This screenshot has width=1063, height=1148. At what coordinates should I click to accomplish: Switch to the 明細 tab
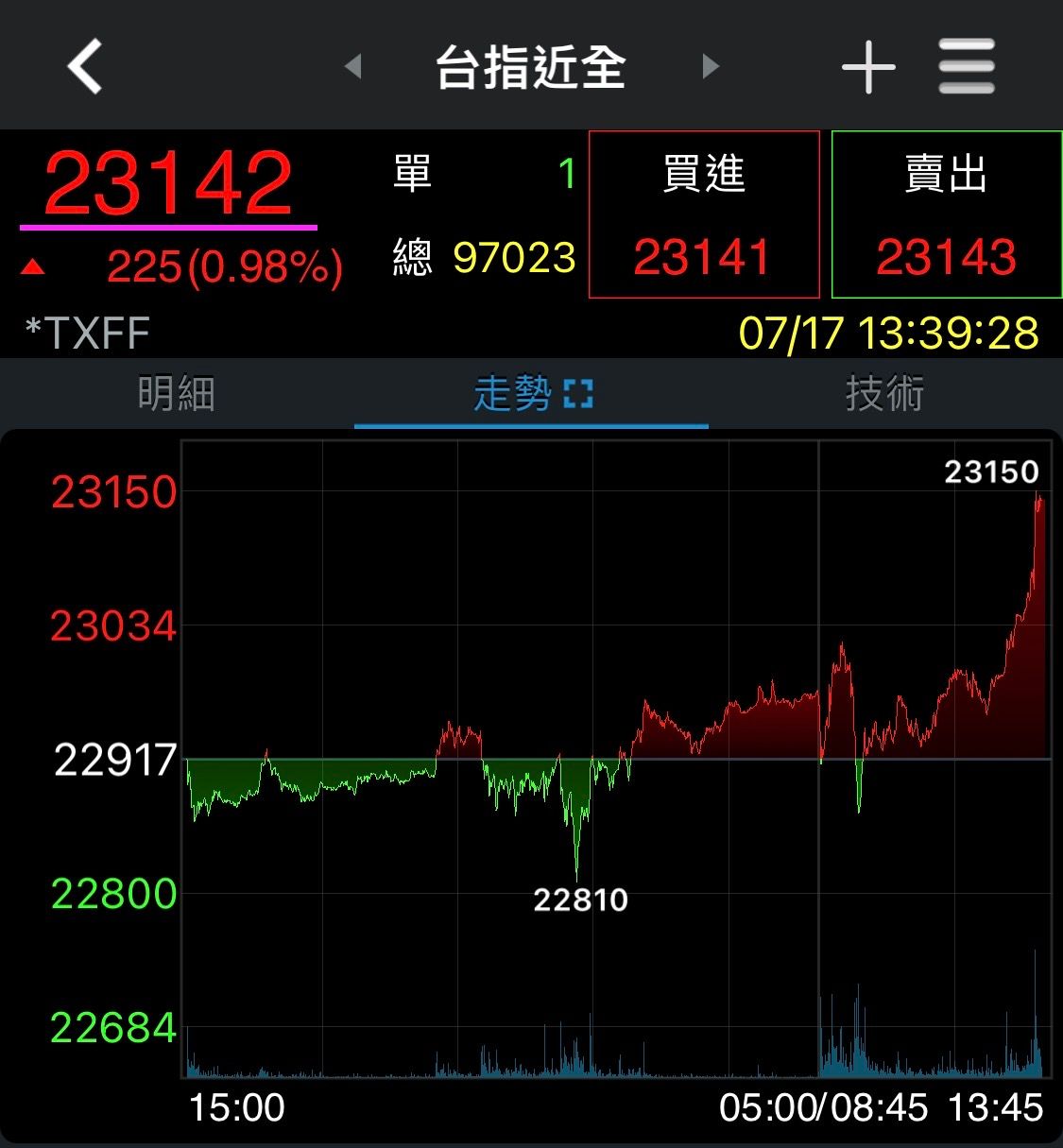pyautogui.click(x=173, y=394)
